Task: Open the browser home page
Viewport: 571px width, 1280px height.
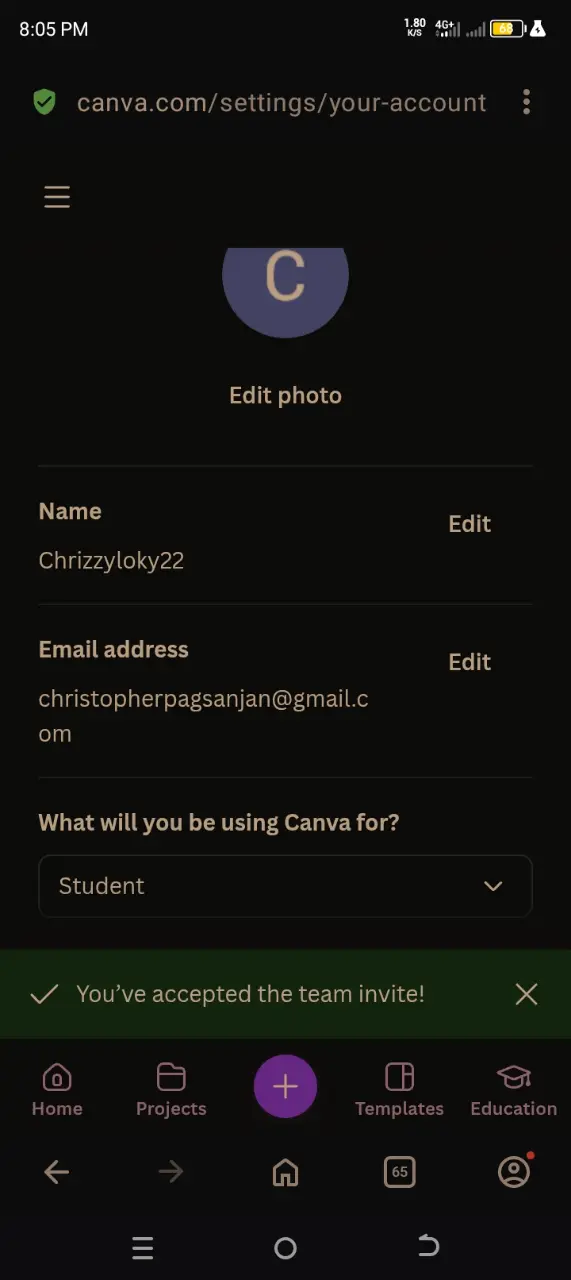Action: pos(285,1172)
